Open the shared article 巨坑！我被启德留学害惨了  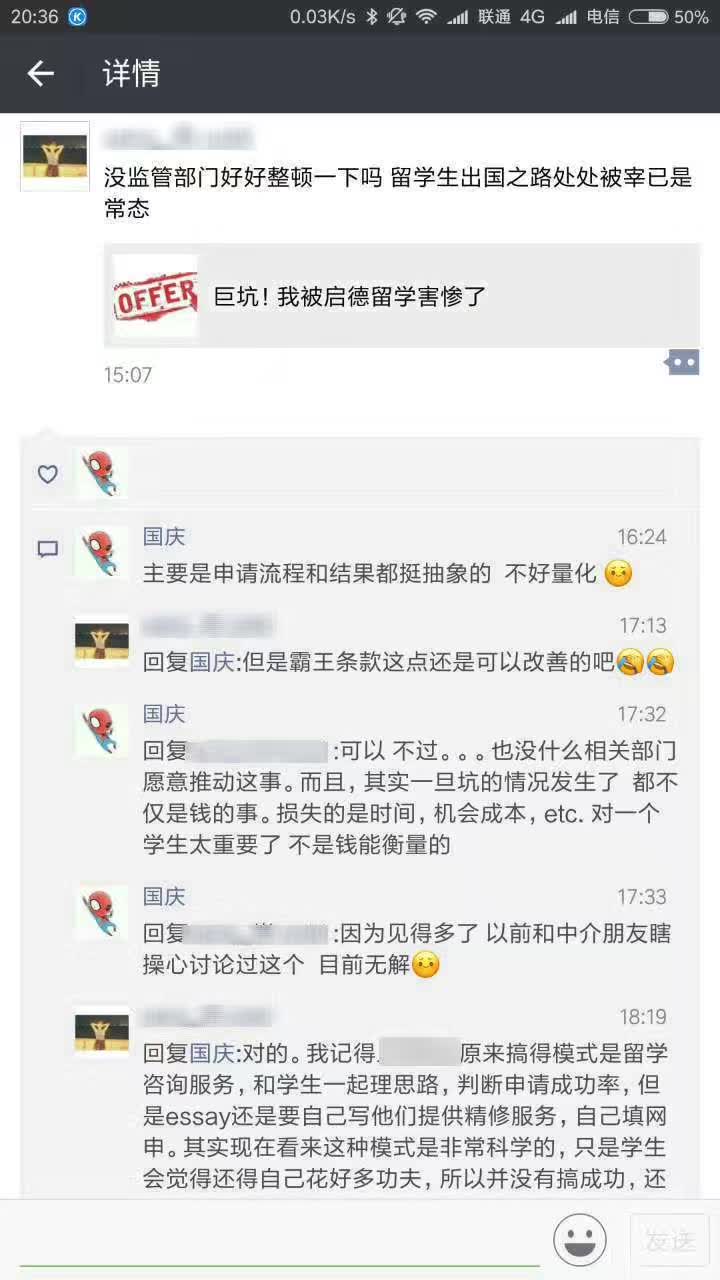[x=402, y=296]
